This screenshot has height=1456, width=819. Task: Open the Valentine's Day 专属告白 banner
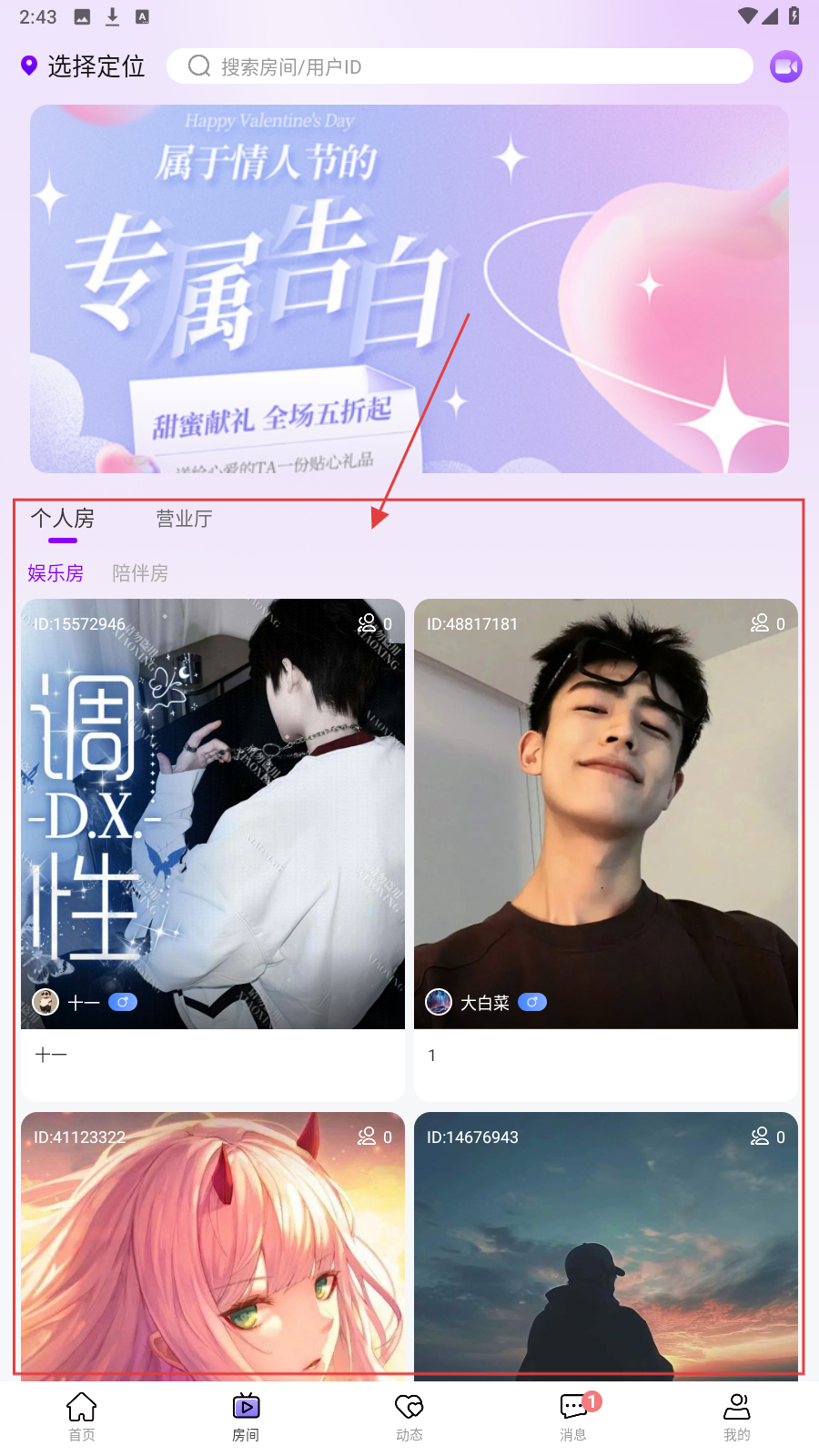pyautogui.click(x=409, y=288)
